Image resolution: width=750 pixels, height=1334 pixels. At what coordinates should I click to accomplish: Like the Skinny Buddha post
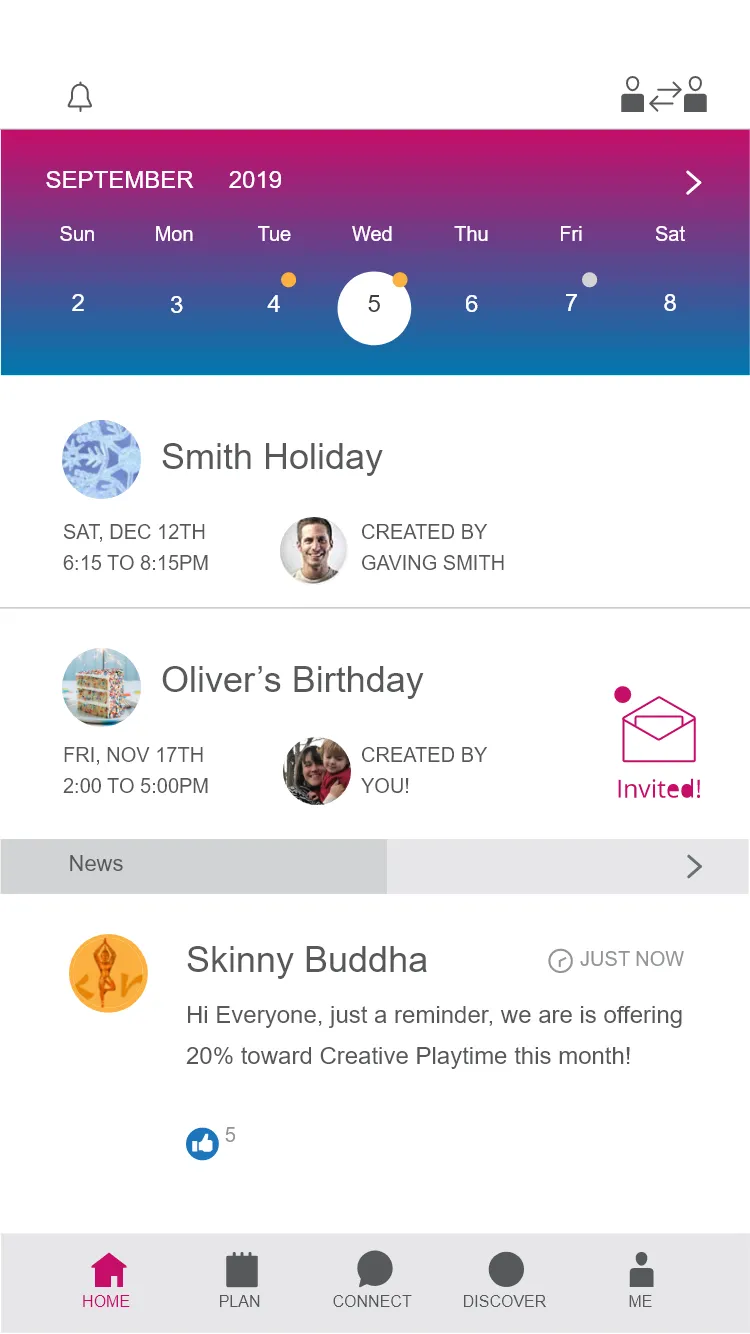click(202, 1144)
